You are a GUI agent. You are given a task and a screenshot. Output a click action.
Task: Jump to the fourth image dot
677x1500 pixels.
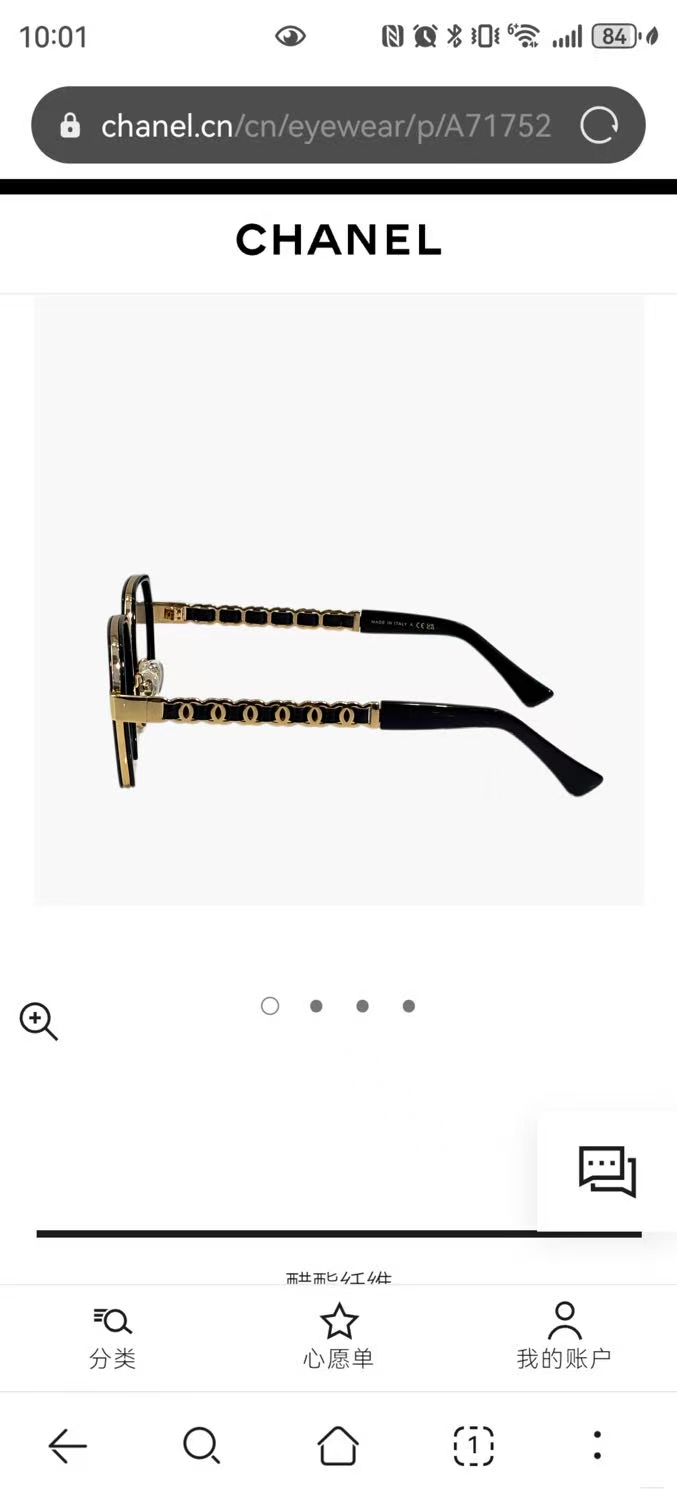click(x=409, y=1006)
